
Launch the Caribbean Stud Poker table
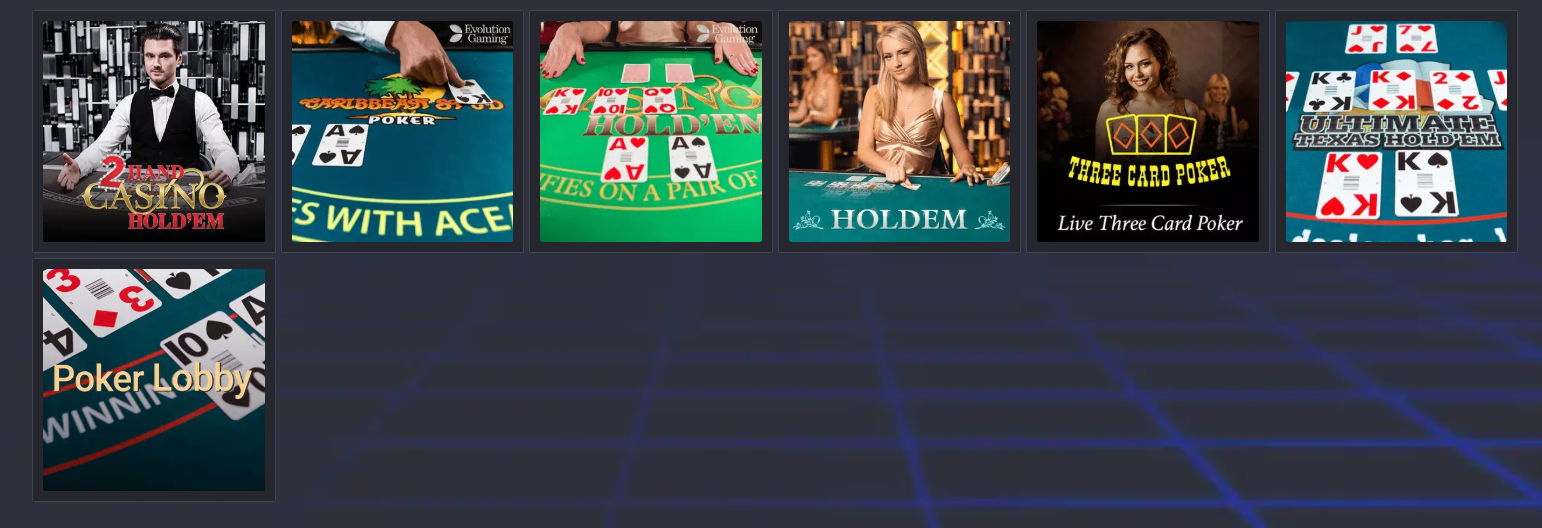coord(402,131)
